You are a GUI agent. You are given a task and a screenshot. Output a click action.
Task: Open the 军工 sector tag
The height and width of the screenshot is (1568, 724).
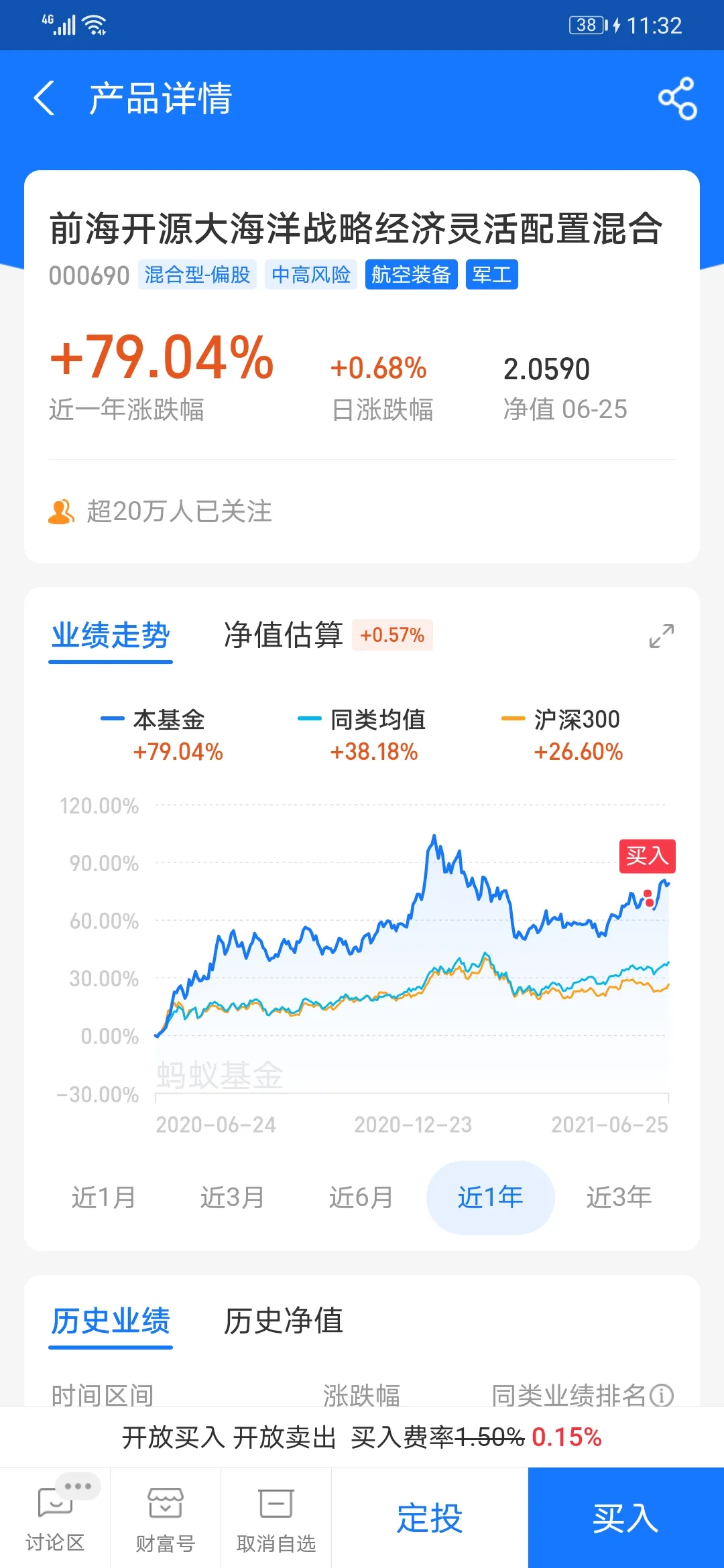(x=491, y=275)
